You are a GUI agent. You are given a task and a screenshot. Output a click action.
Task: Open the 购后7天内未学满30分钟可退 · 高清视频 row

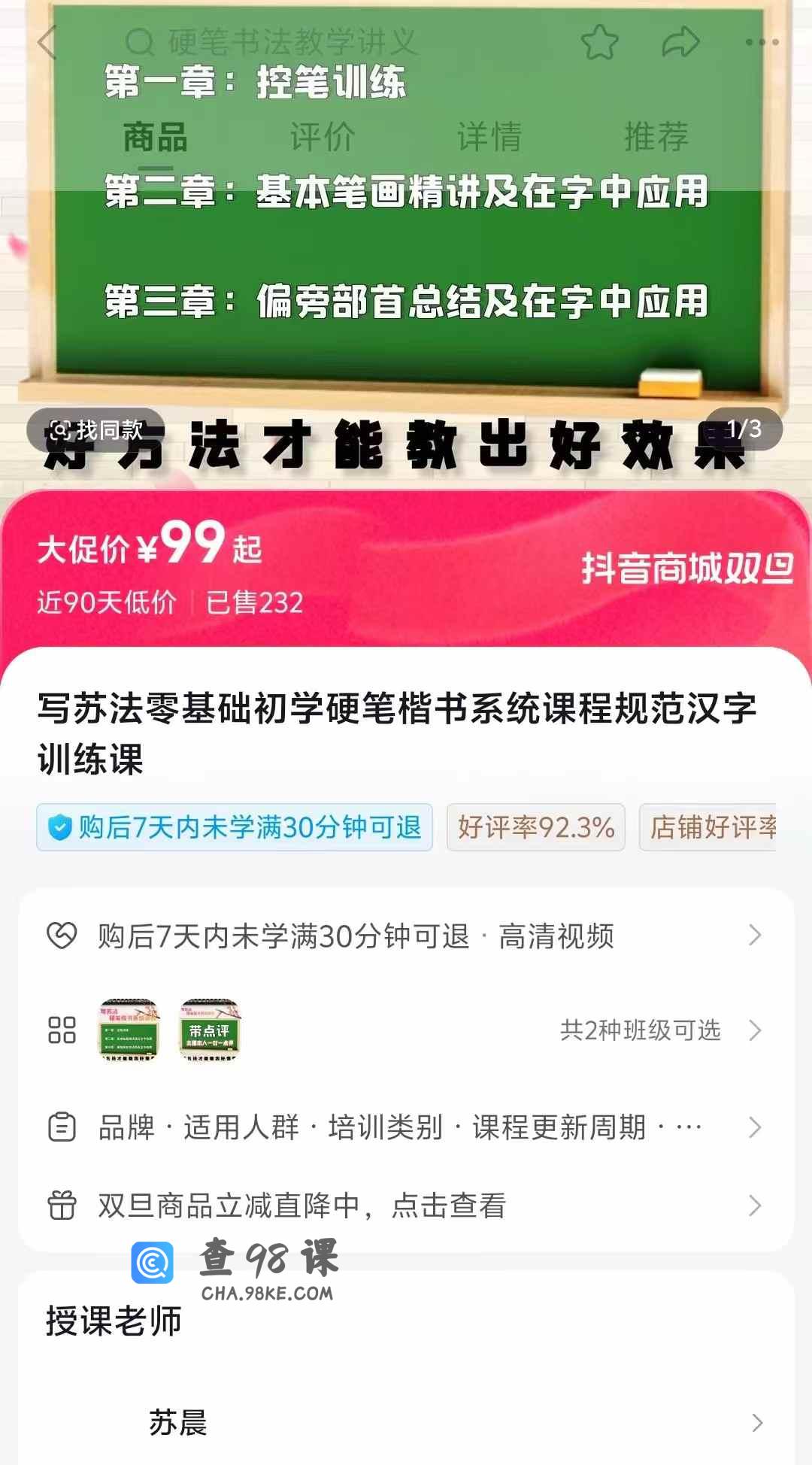click(406, 936)
